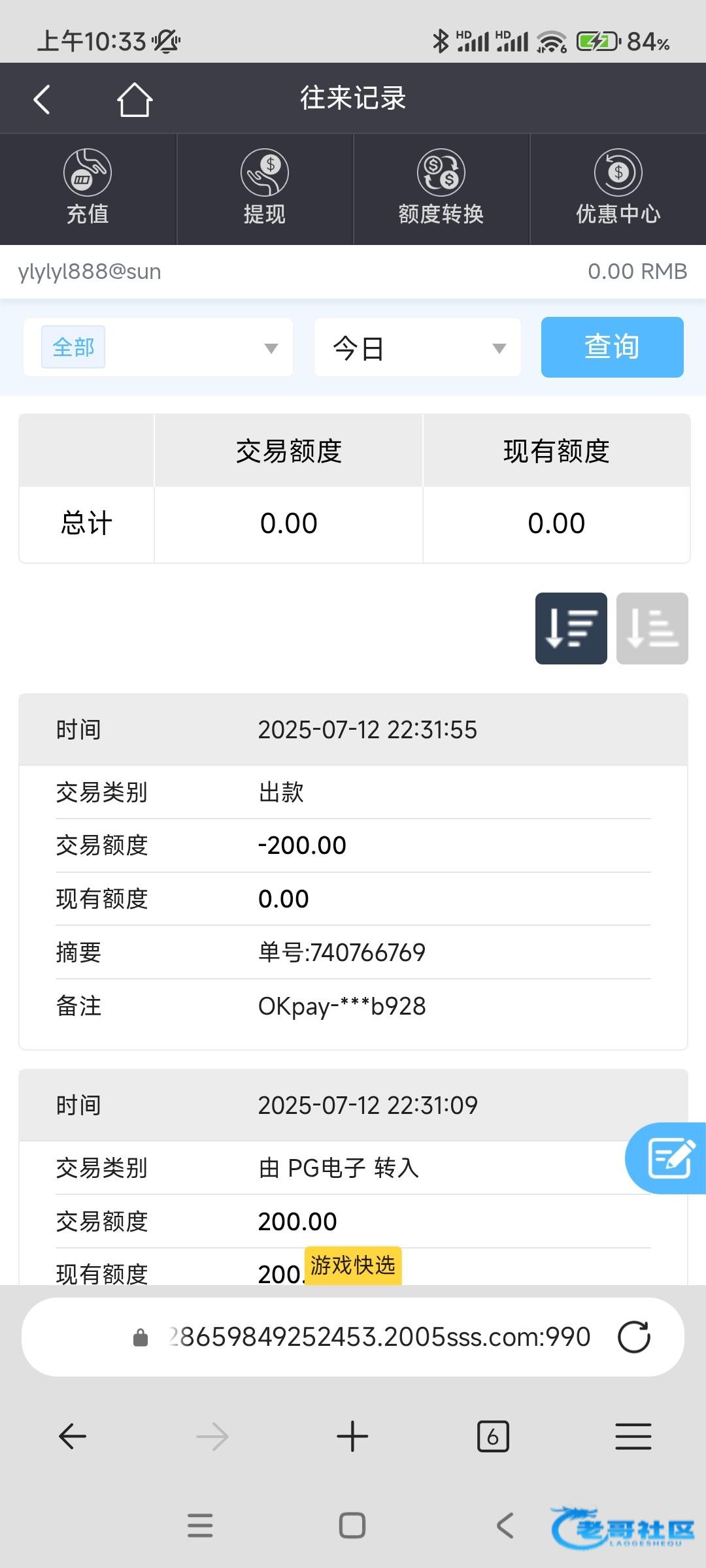Open 优惠中心 promotions center
The image size is (706, 1568).
click(x=618, y=188)
